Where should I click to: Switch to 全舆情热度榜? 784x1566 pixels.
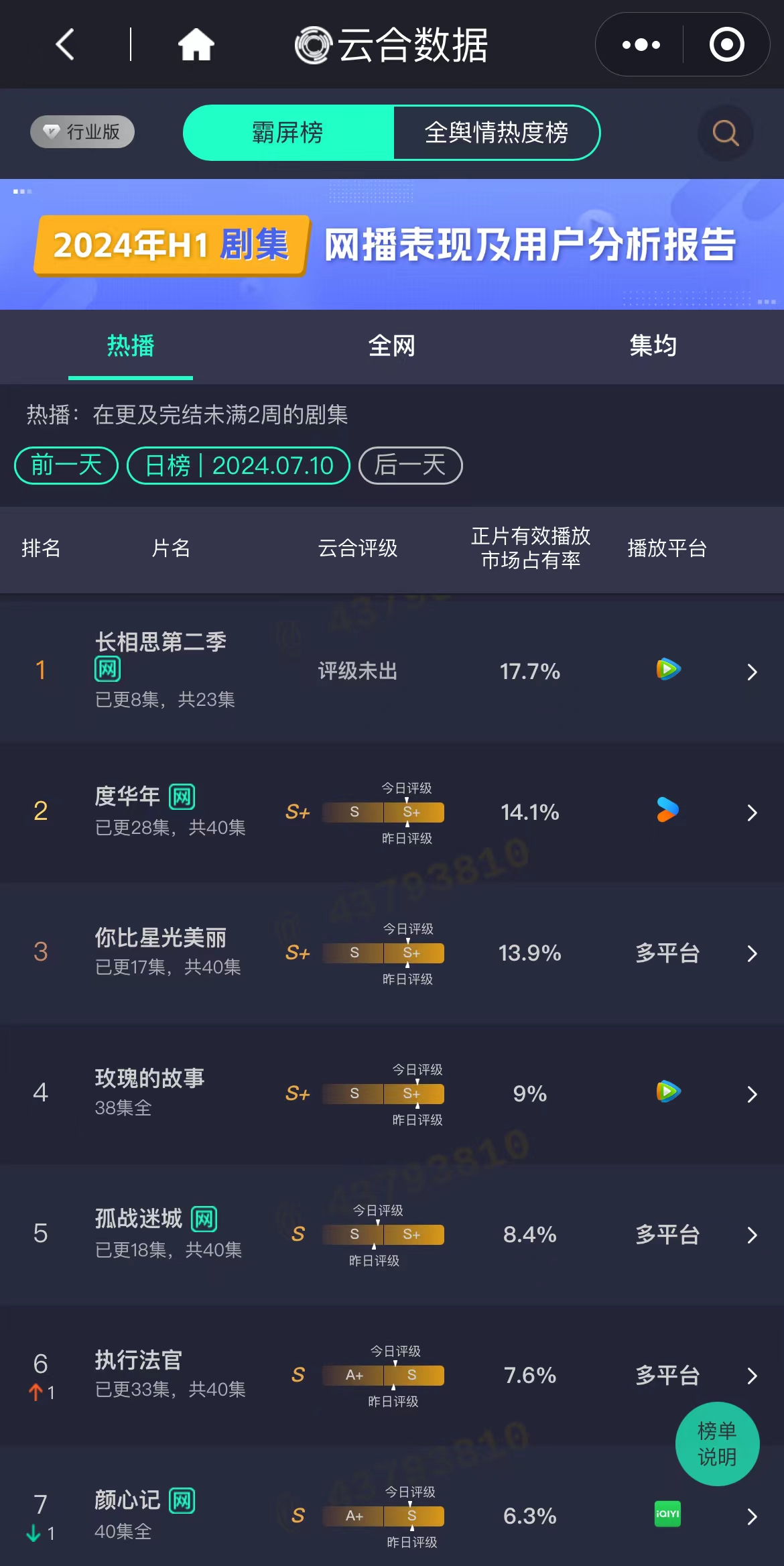tap(496, 133)
